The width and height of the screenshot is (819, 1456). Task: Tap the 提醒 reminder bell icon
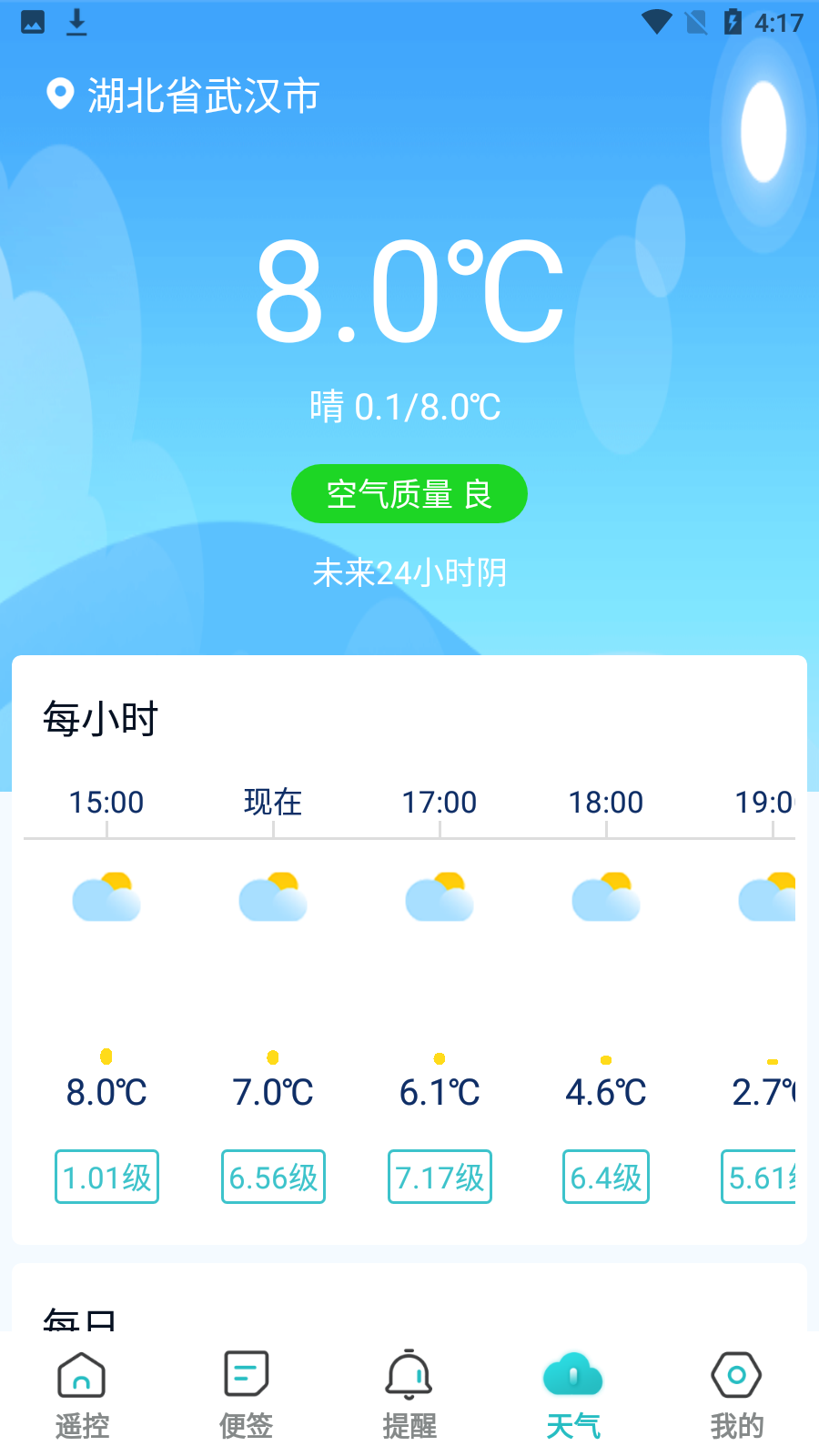pyautogui.click(x=409, y=1375)
